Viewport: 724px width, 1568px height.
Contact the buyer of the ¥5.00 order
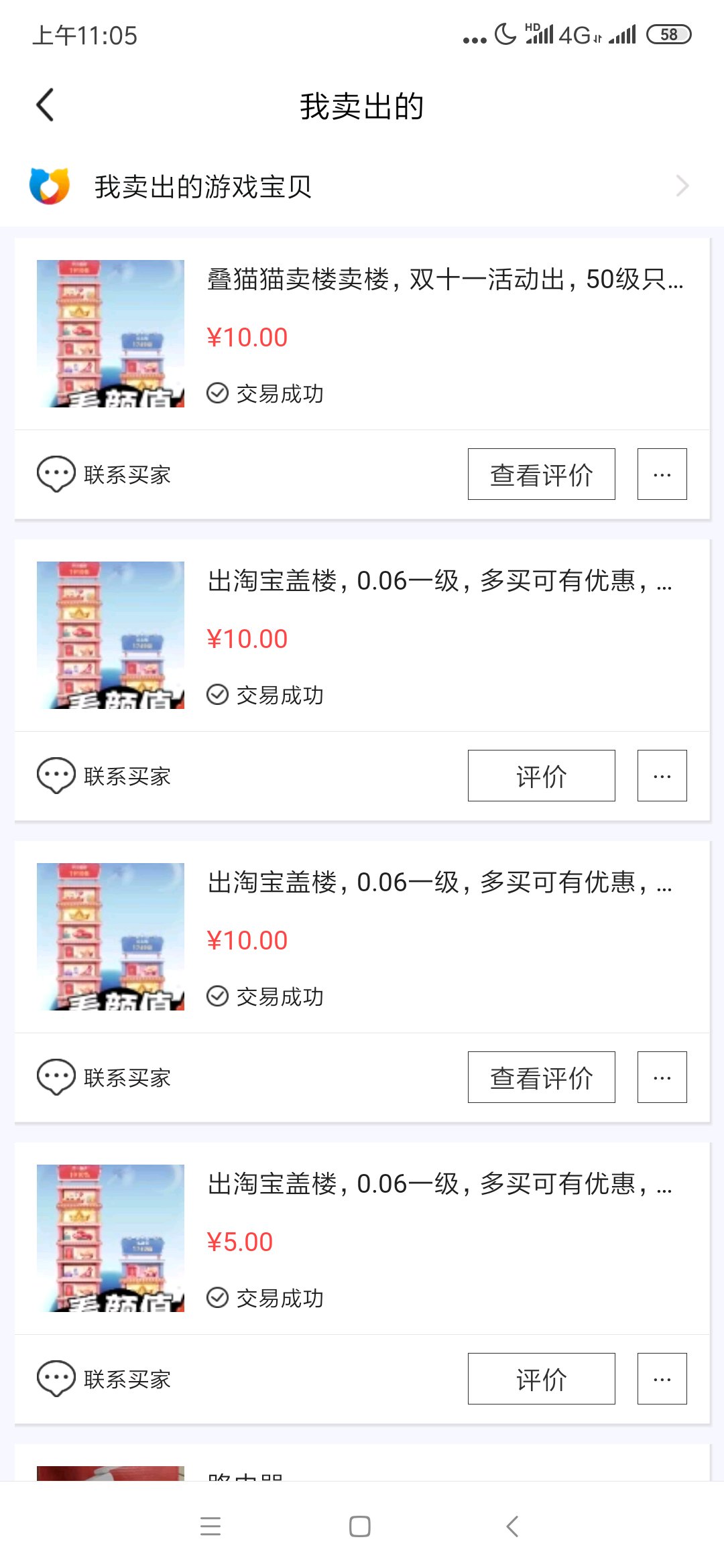[x=105, y=1379]
